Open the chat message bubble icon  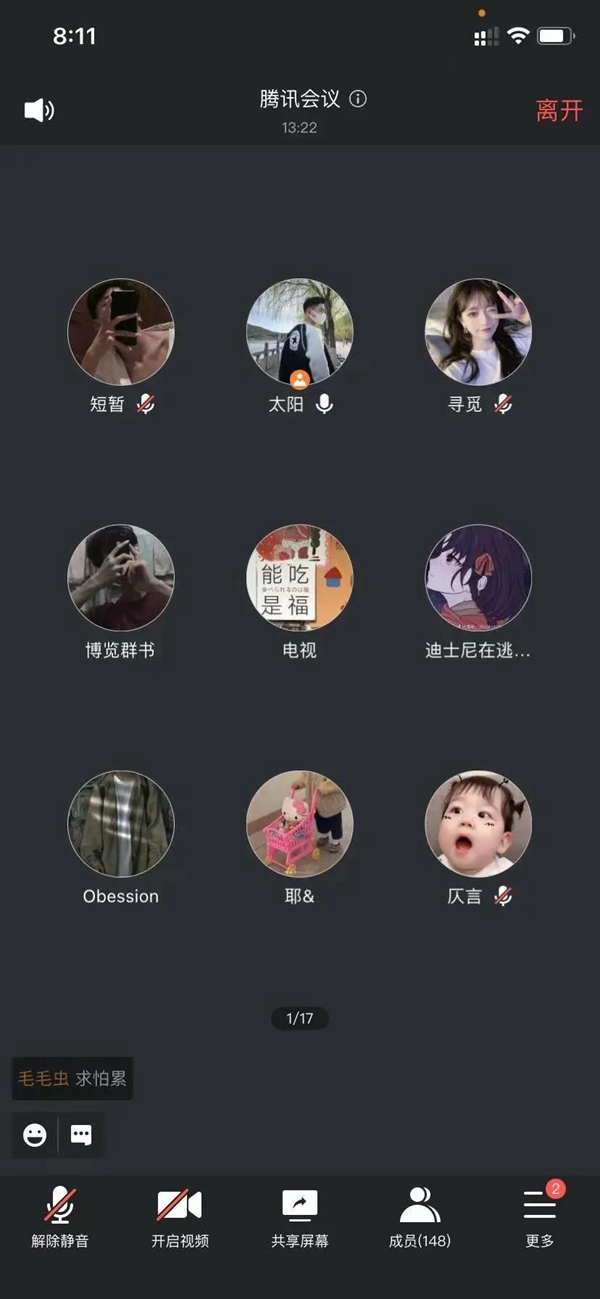point(82,1135)
